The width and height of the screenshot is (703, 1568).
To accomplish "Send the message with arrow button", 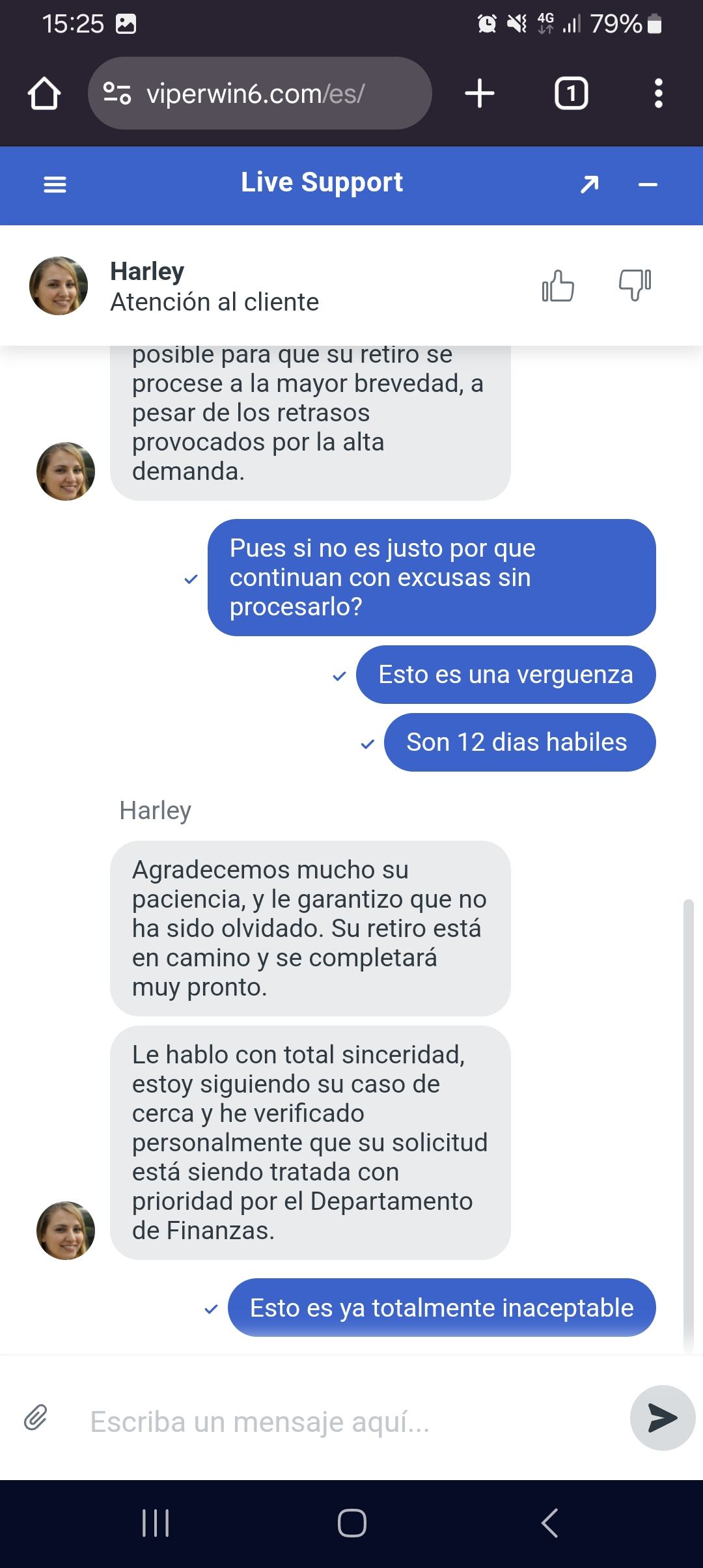I will coord(662,1418).
